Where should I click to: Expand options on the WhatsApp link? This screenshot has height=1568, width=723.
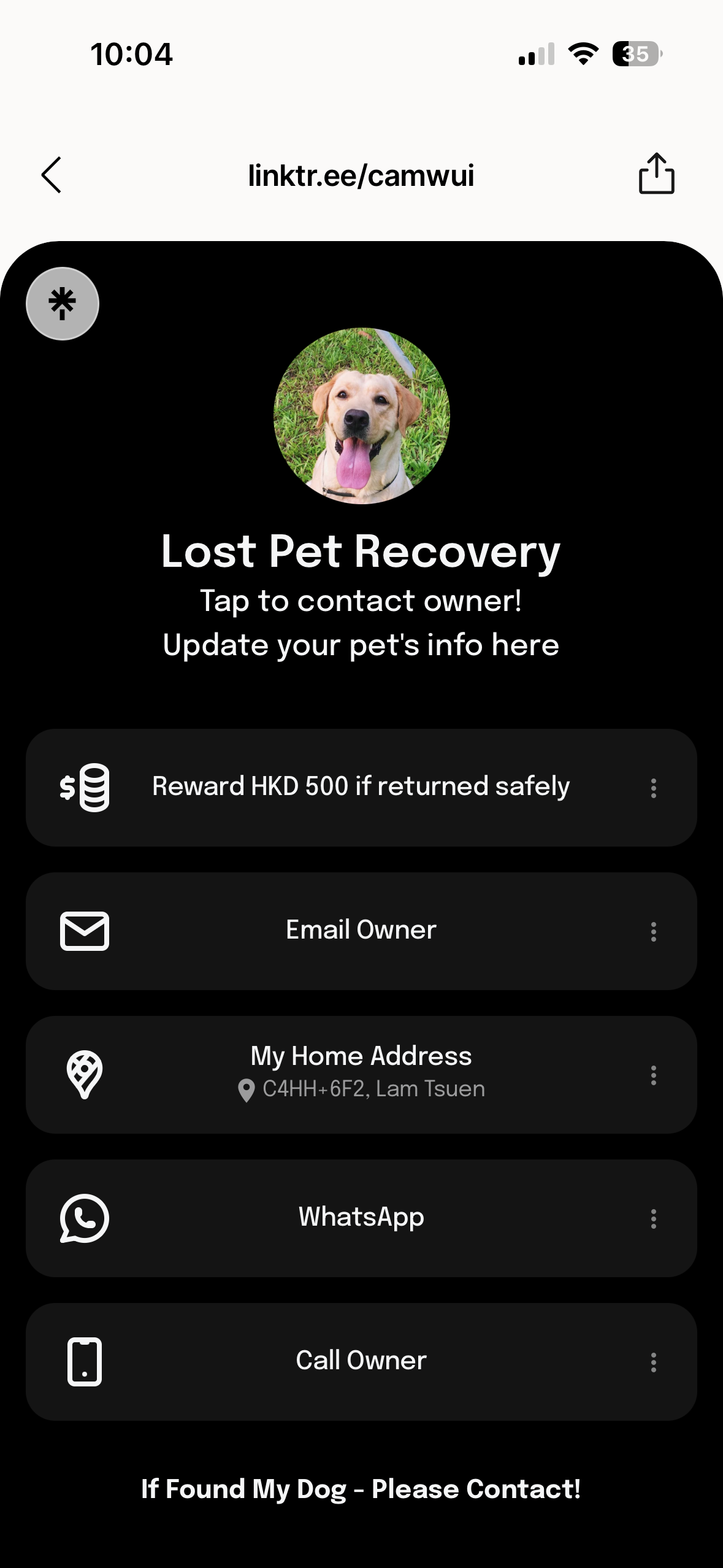tap(653, 1216)
